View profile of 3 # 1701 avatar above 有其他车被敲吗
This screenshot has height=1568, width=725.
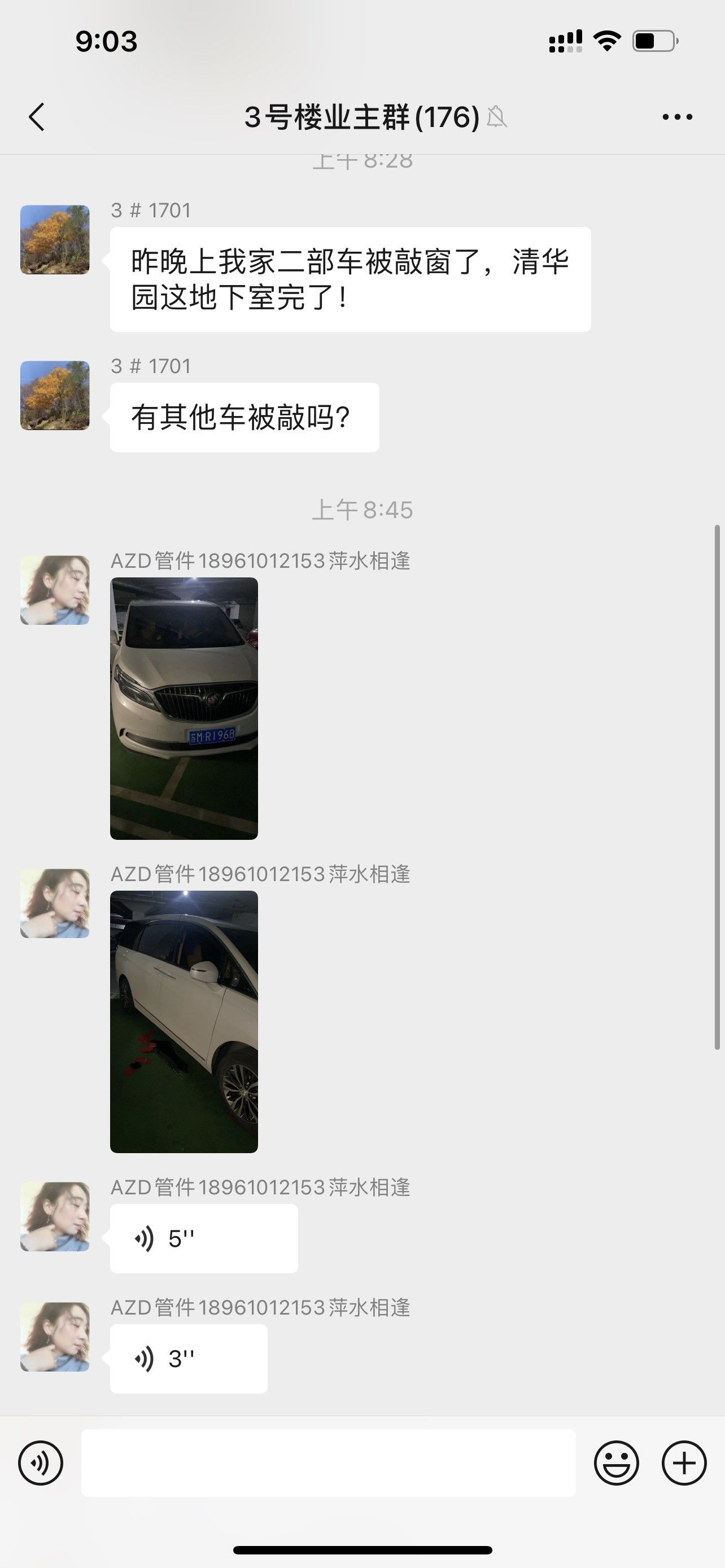click(55, 396)
